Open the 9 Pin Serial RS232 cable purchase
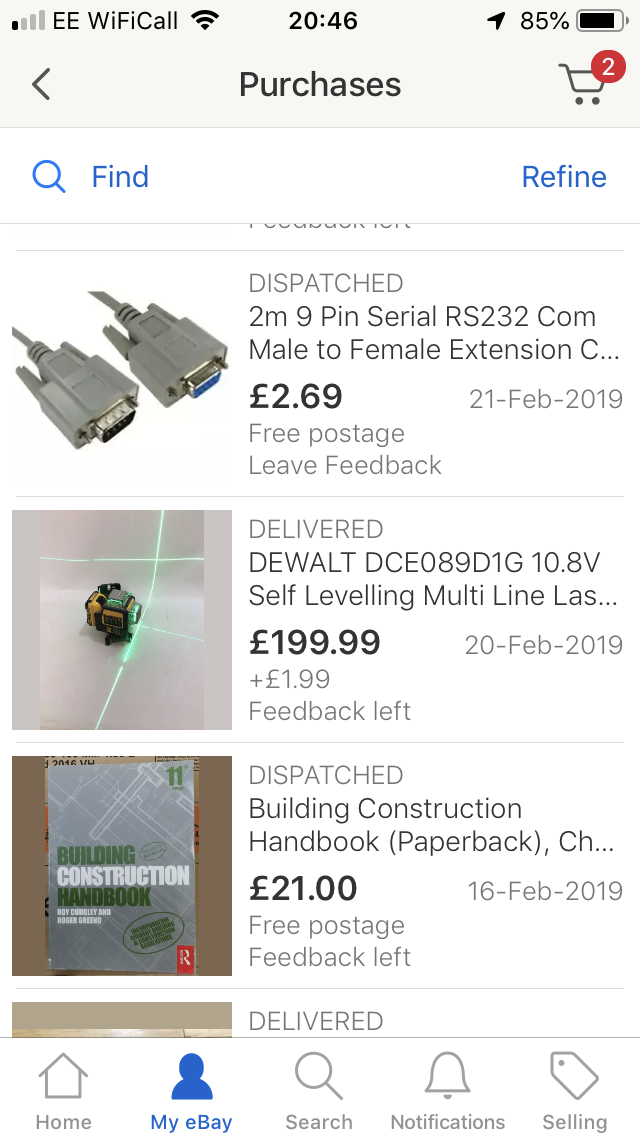The width and height of the screenshot is (640, 1136). [433, 333]
